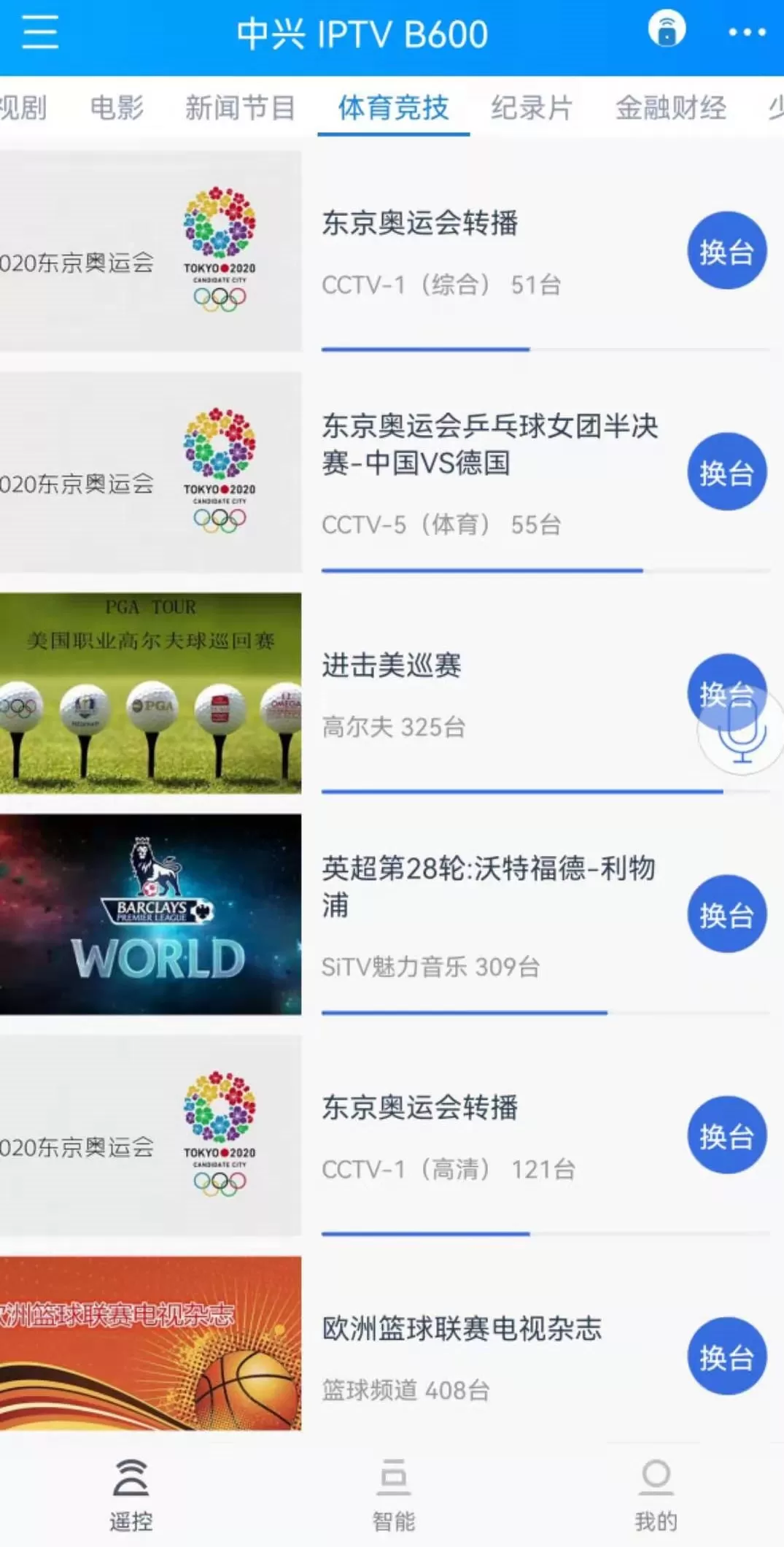
Task: Click 换台 for the 英超第28轮 match
Action: pyautogui.click(x=726, y=915)
